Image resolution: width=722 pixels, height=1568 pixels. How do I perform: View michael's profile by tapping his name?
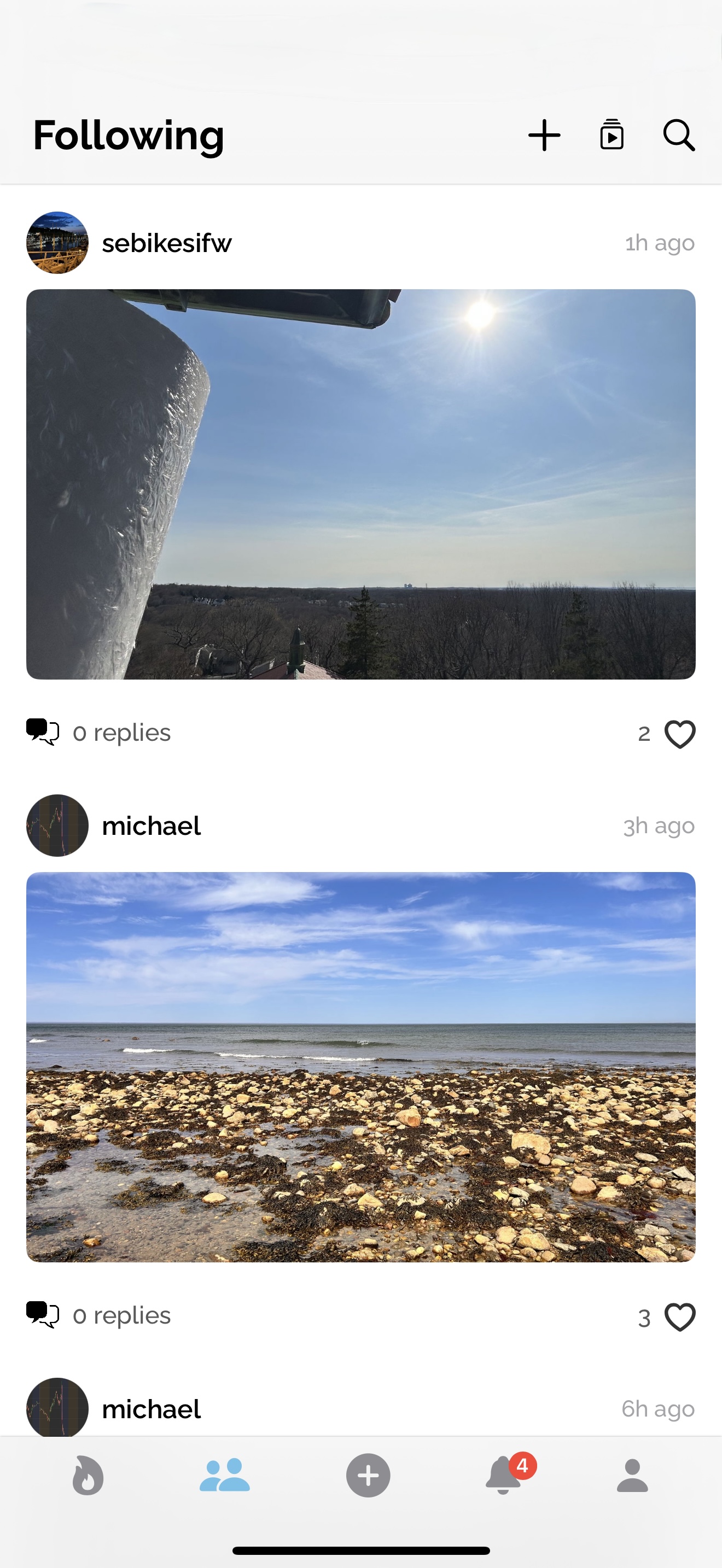tap(151, 826)
